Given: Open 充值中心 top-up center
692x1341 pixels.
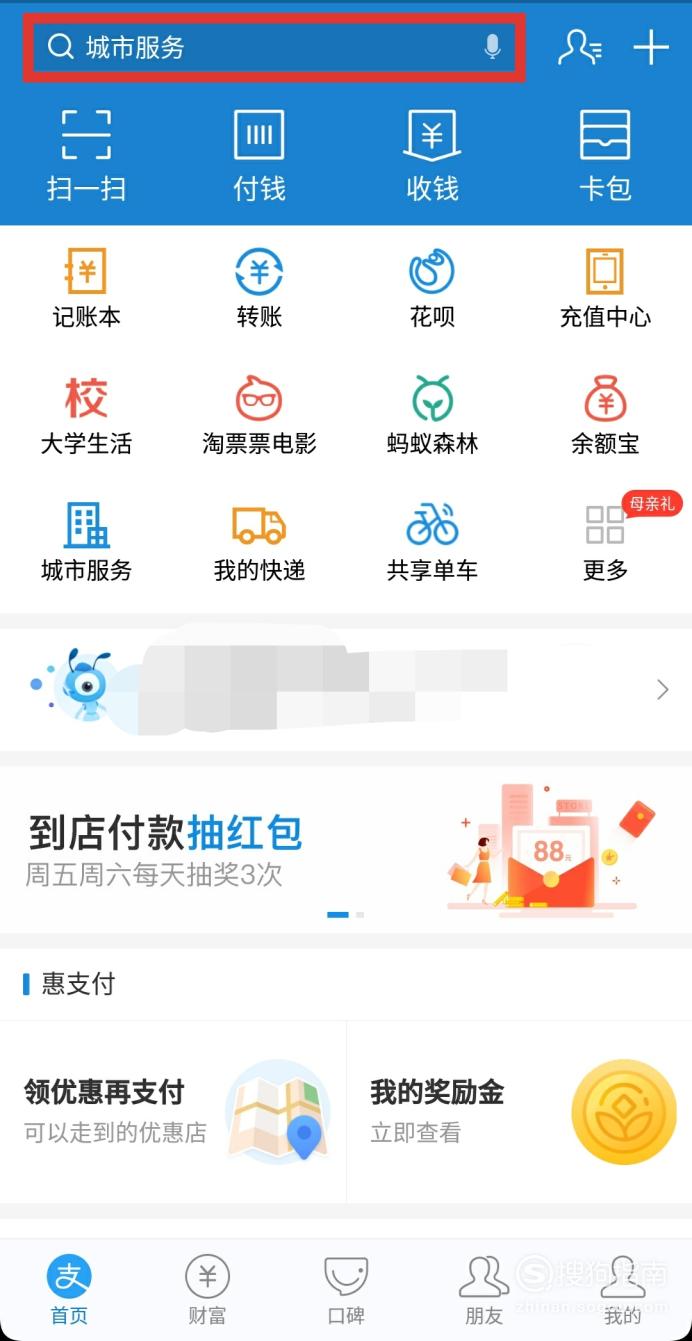Looking at the screenshot, I should tap(605, 288).
